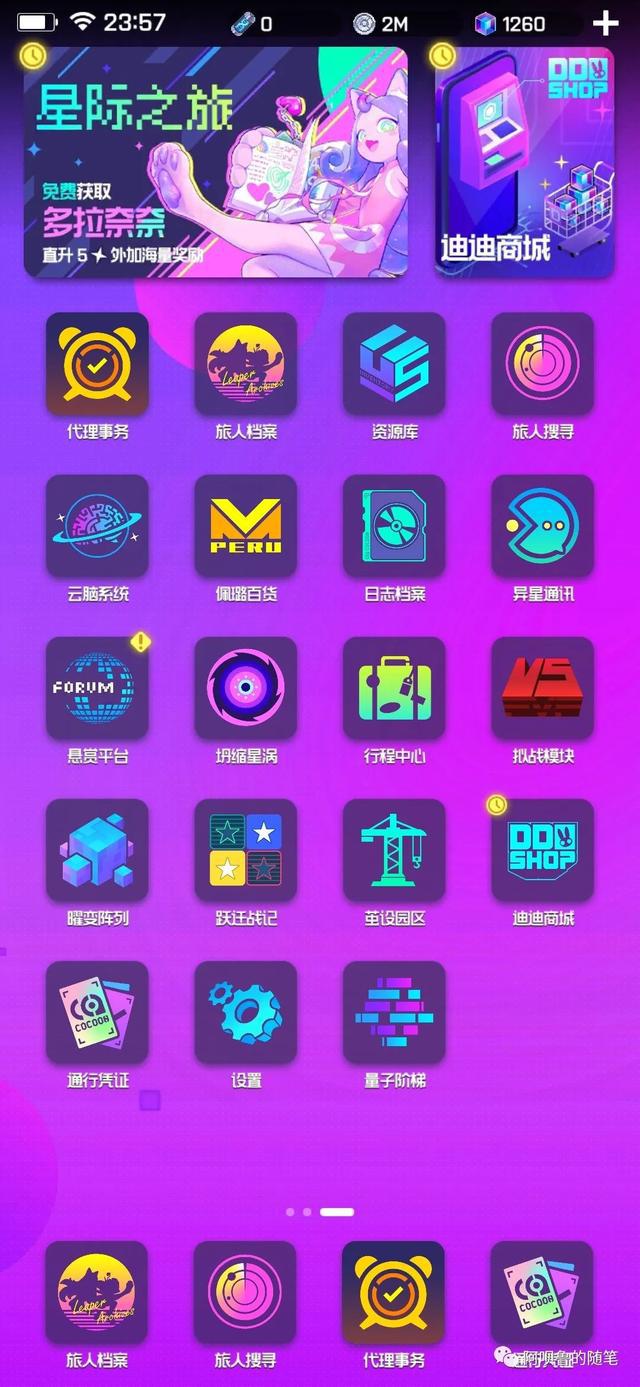Enter 坍缩星涡
Screen dimensions: 640x1387
coord(245,688)
